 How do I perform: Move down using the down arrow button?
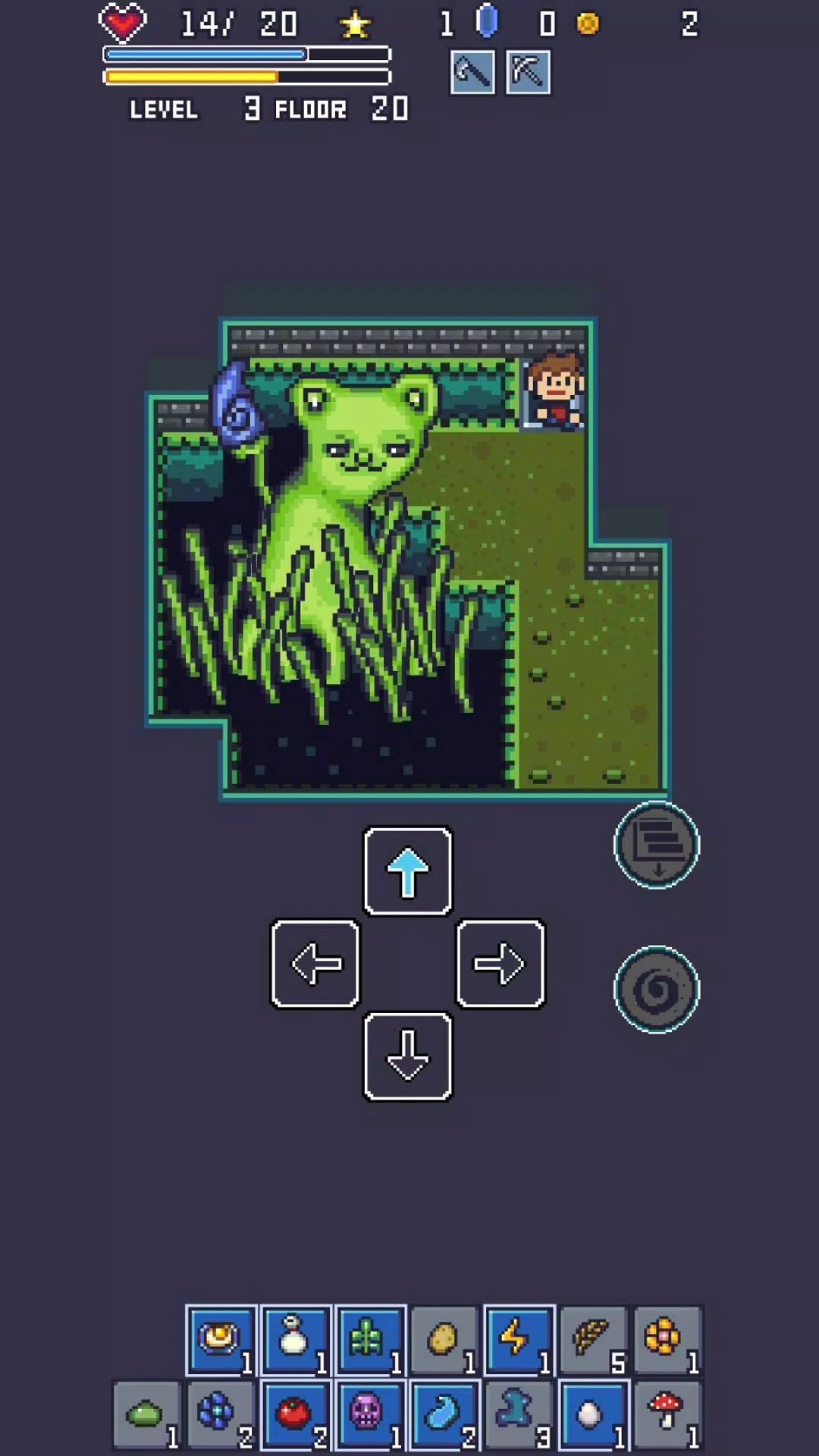[x=408, y=1056]
